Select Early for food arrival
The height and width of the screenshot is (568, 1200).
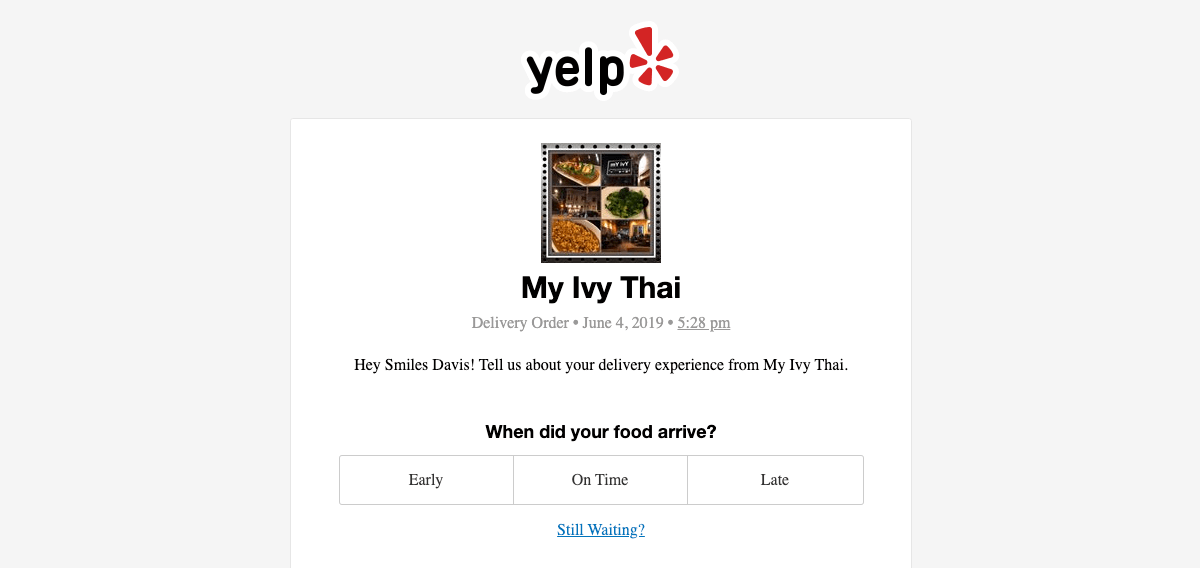(426, 480)
